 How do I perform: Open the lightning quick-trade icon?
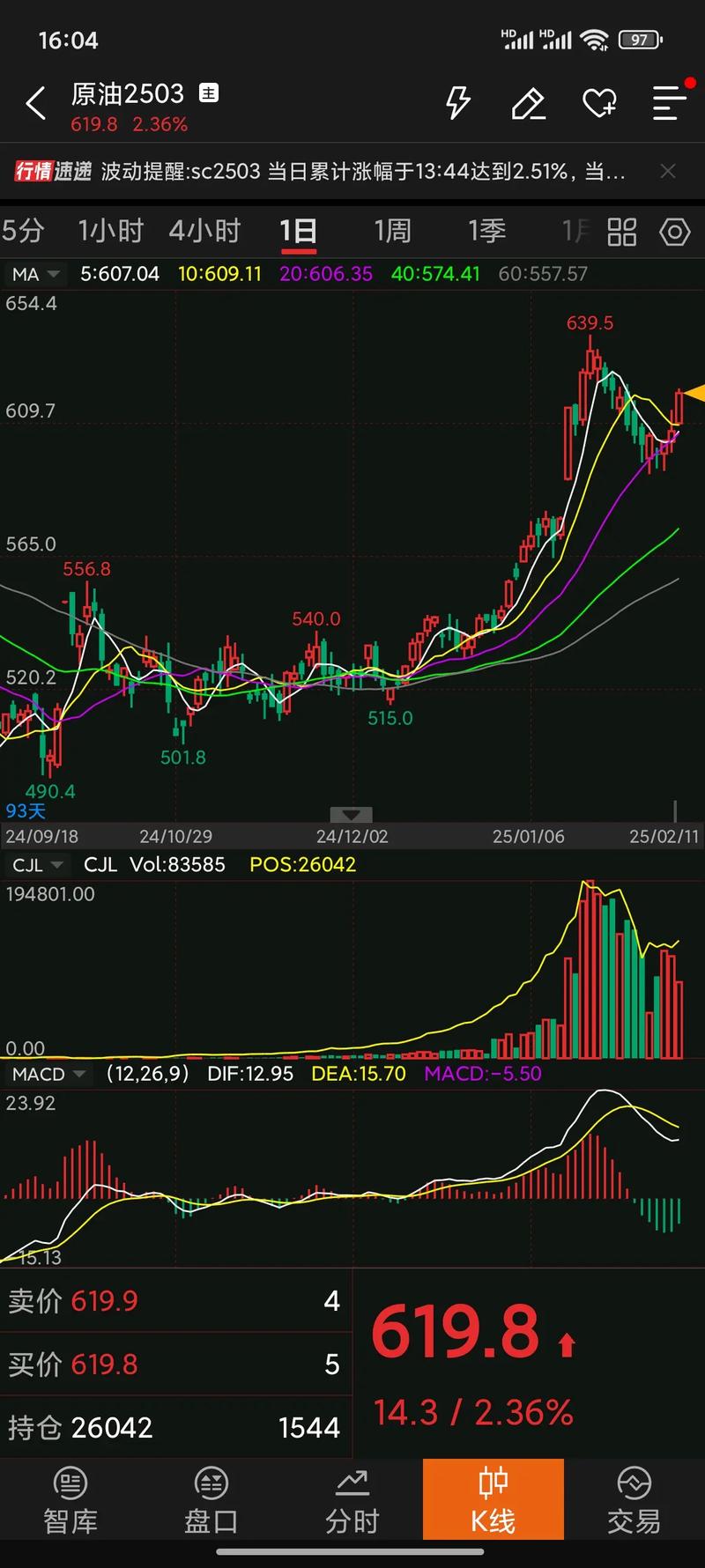pos(457,103)
